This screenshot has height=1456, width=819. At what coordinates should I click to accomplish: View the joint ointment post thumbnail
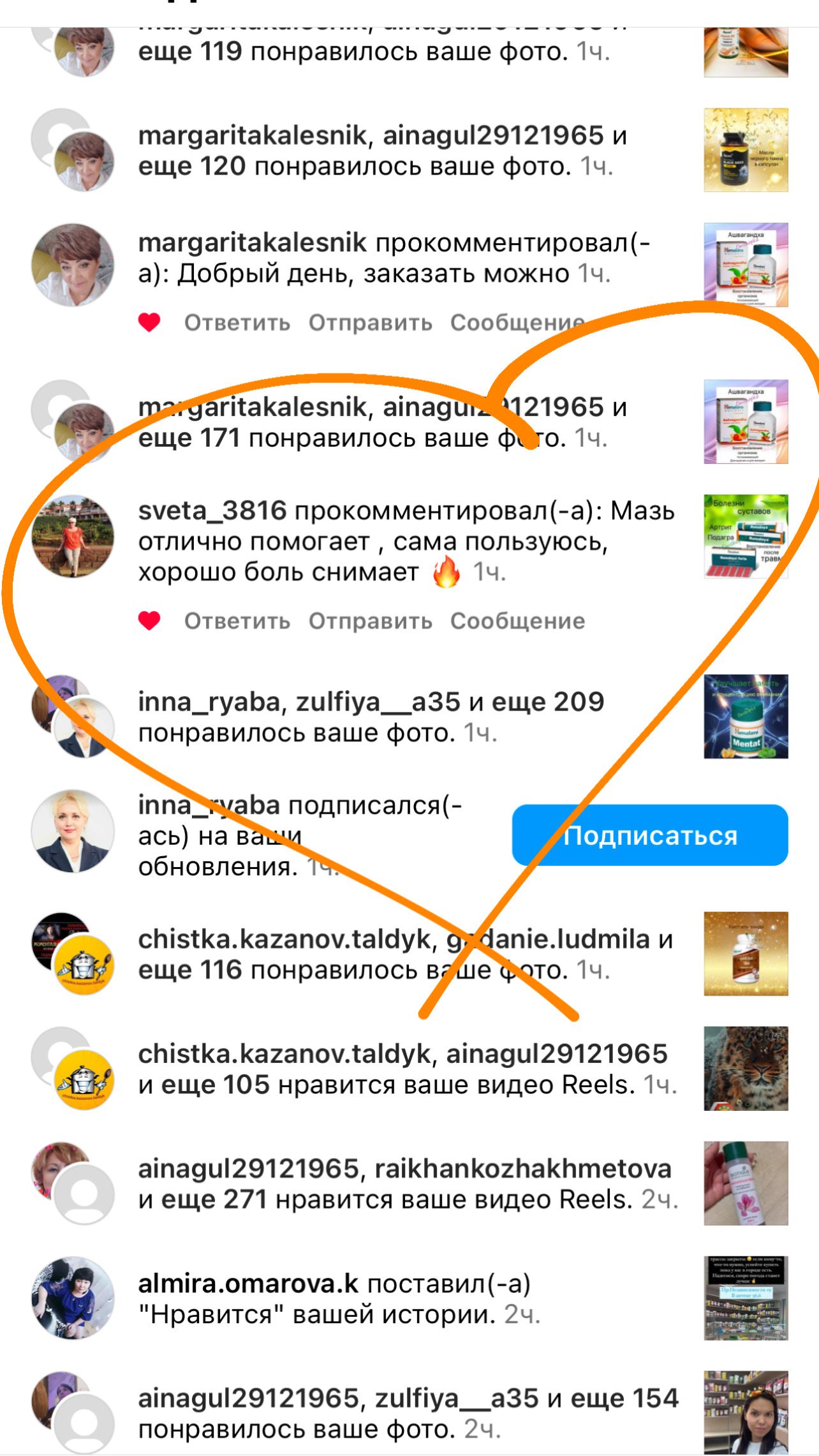pos(746,537)
